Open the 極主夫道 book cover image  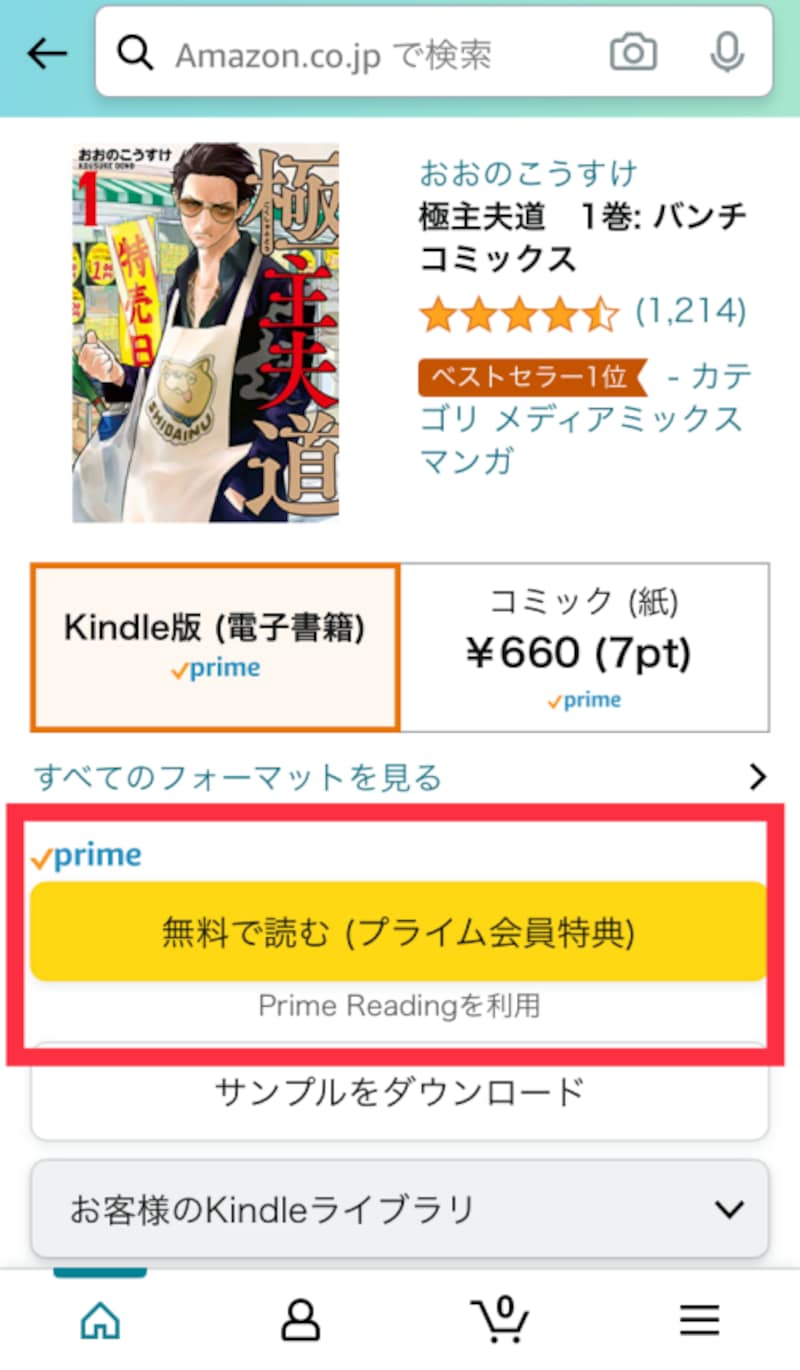[x=205, y=332]
